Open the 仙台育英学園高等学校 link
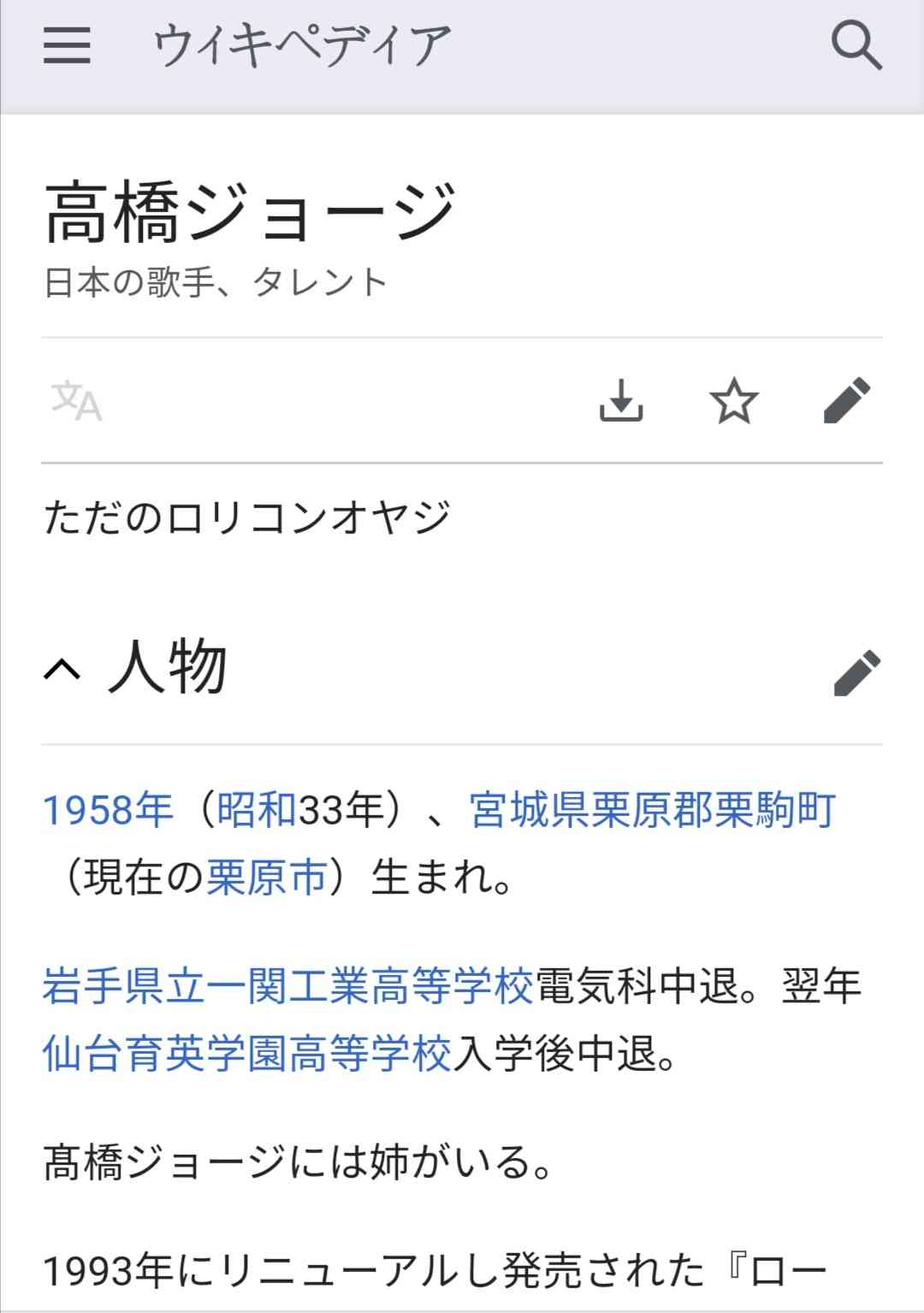Screen dimensions: 924x1313 tap(246, 1052)
